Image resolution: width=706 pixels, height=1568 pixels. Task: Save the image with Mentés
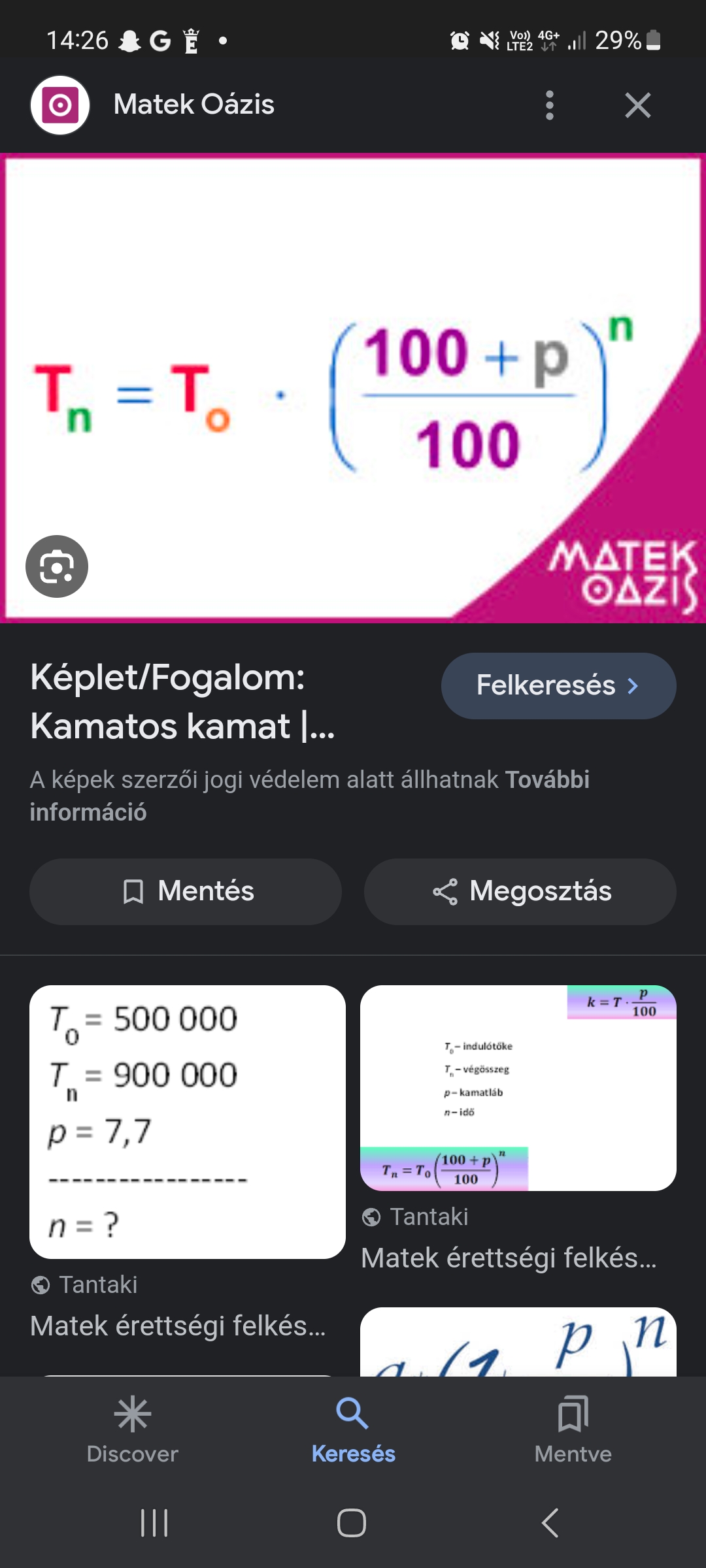(186, 892)
